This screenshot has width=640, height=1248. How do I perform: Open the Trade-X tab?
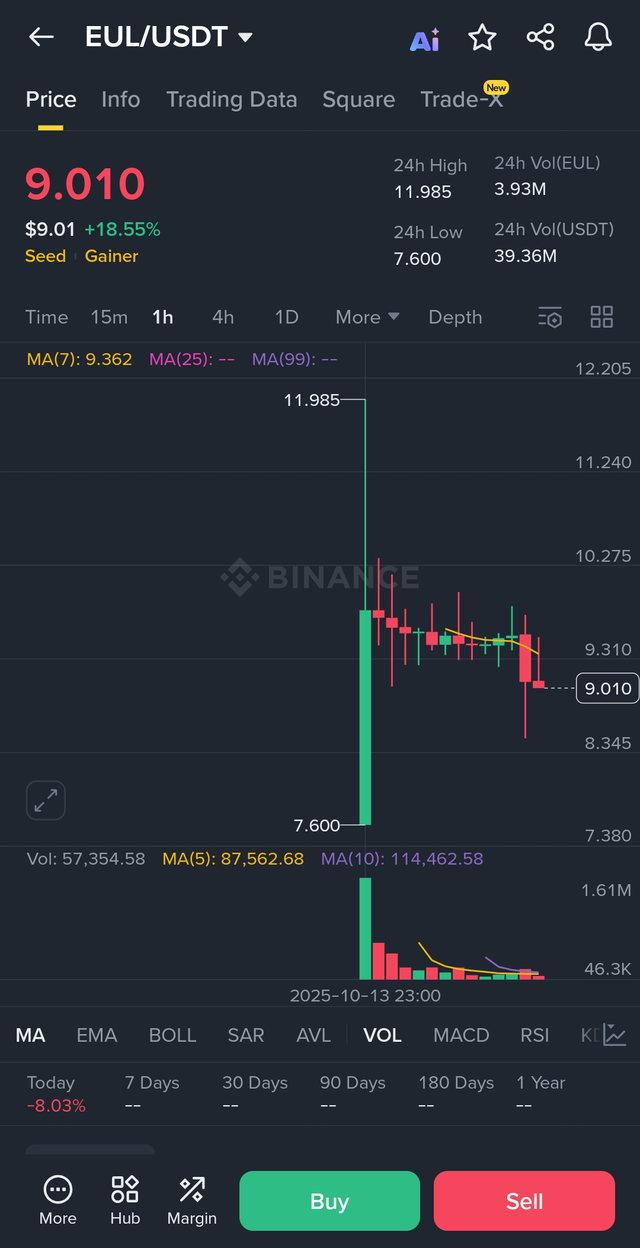point(462,99)
